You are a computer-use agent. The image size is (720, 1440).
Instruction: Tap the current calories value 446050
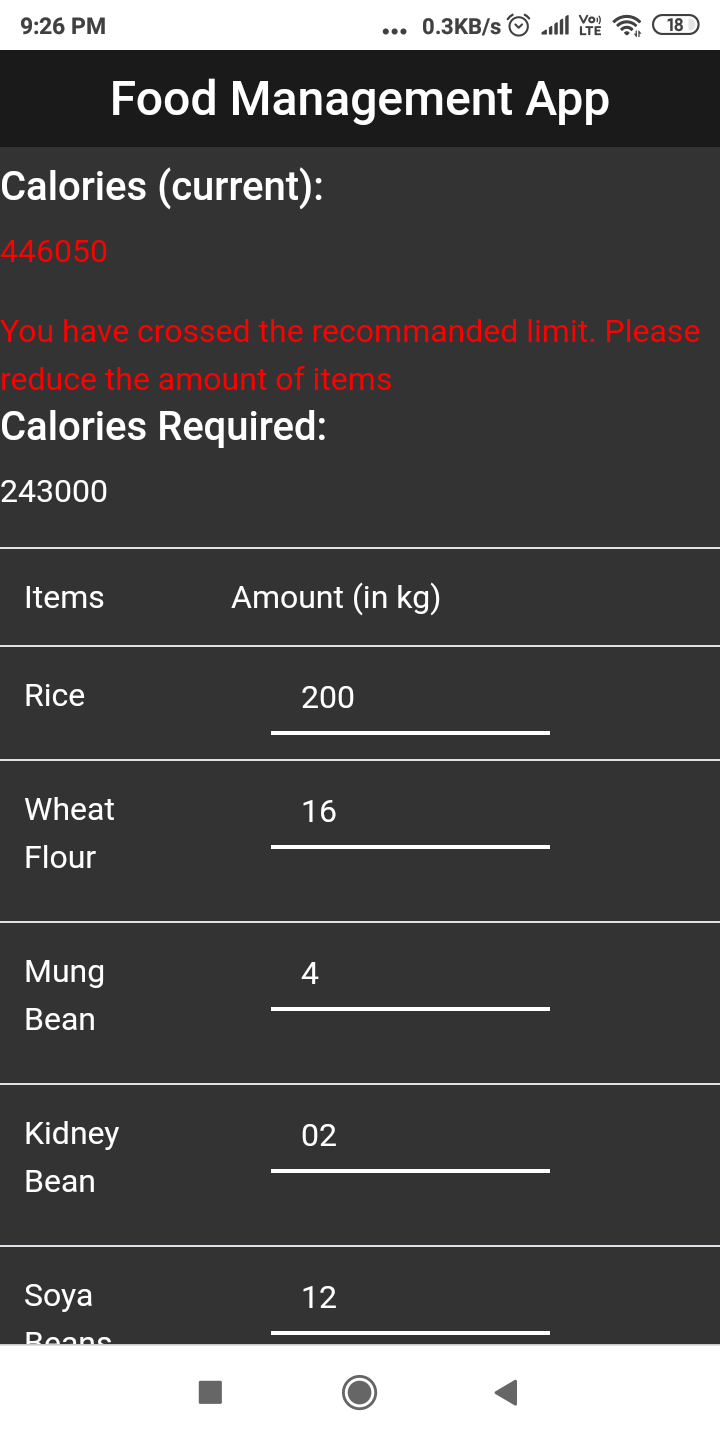click(x=54, y=252)
